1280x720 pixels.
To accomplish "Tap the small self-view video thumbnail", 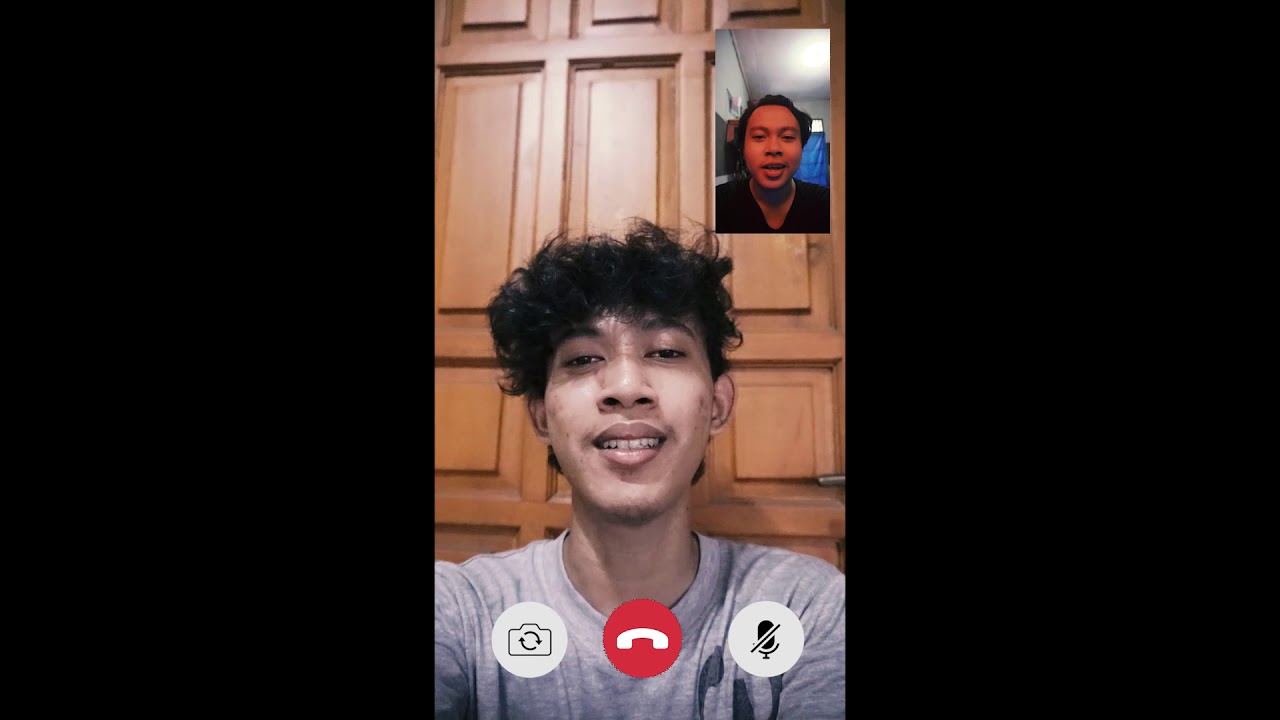I will [772, 131].
